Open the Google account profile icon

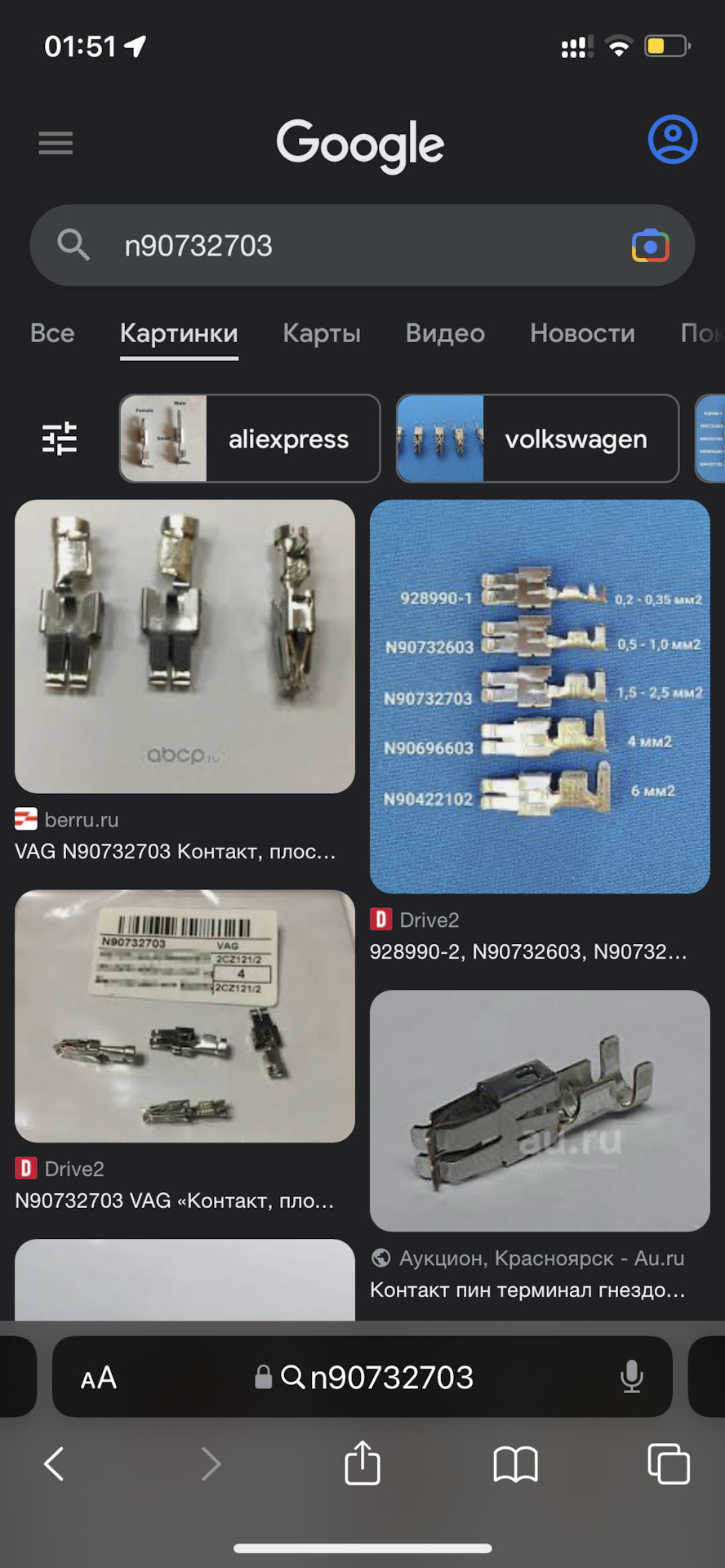point(672,140)
